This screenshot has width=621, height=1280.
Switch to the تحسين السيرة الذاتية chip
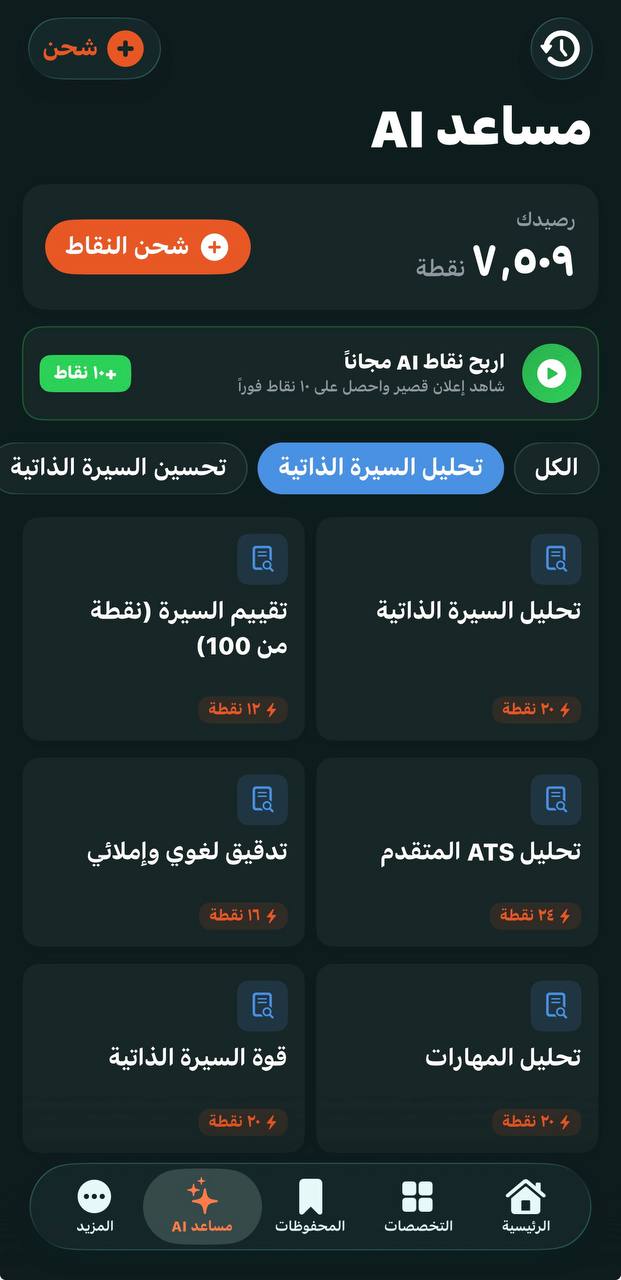pos(120,468)
